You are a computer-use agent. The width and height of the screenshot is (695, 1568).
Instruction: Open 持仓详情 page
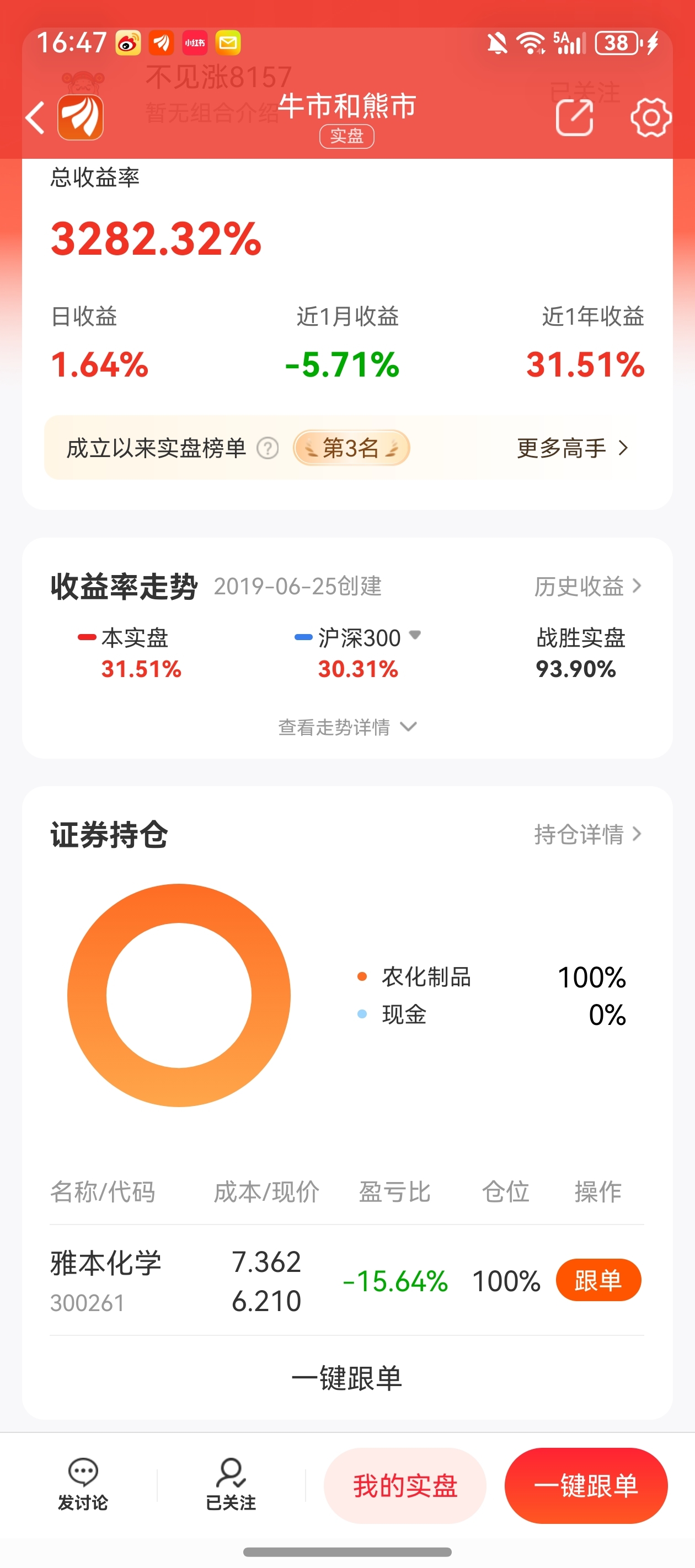[588, 834]
